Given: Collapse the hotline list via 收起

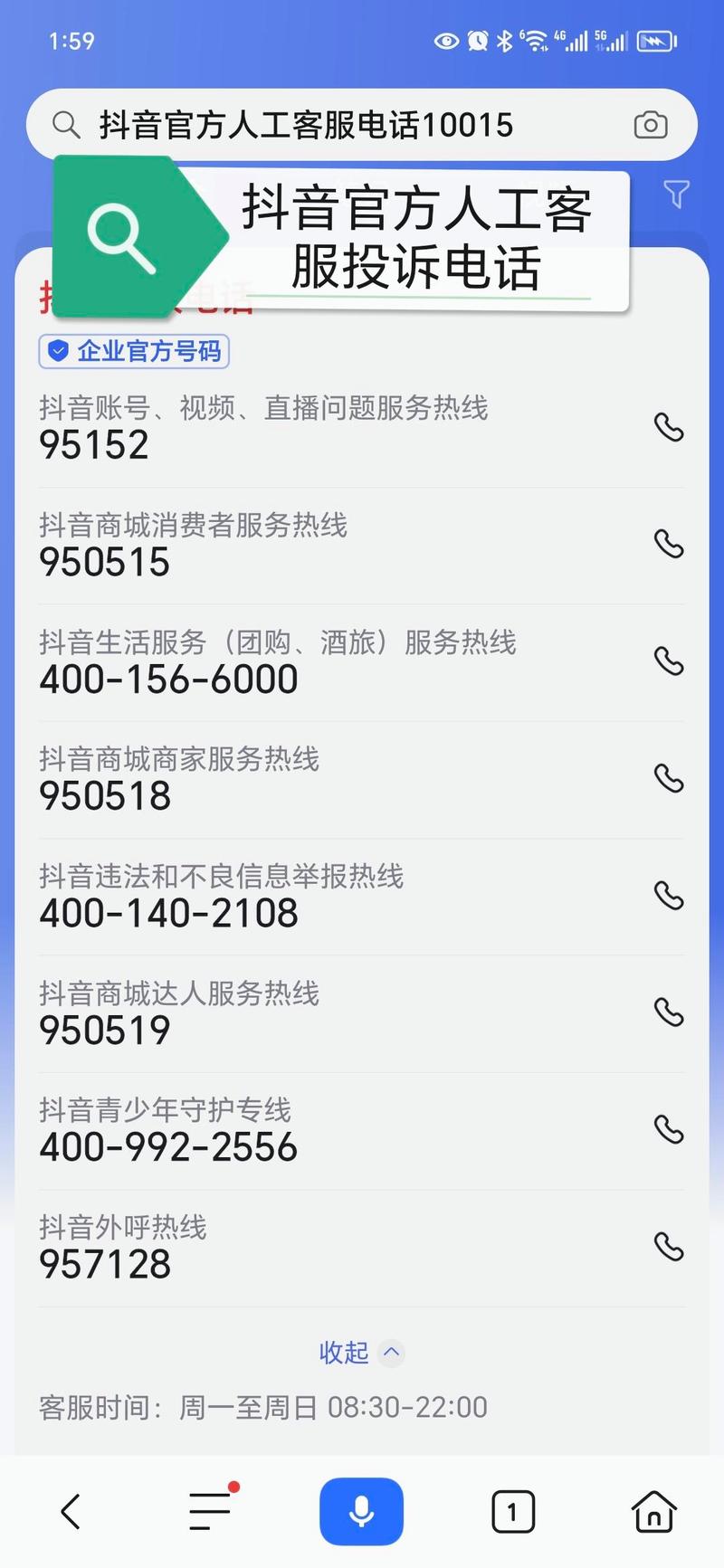Looking at the screenshot, I should pos(343,1353).
